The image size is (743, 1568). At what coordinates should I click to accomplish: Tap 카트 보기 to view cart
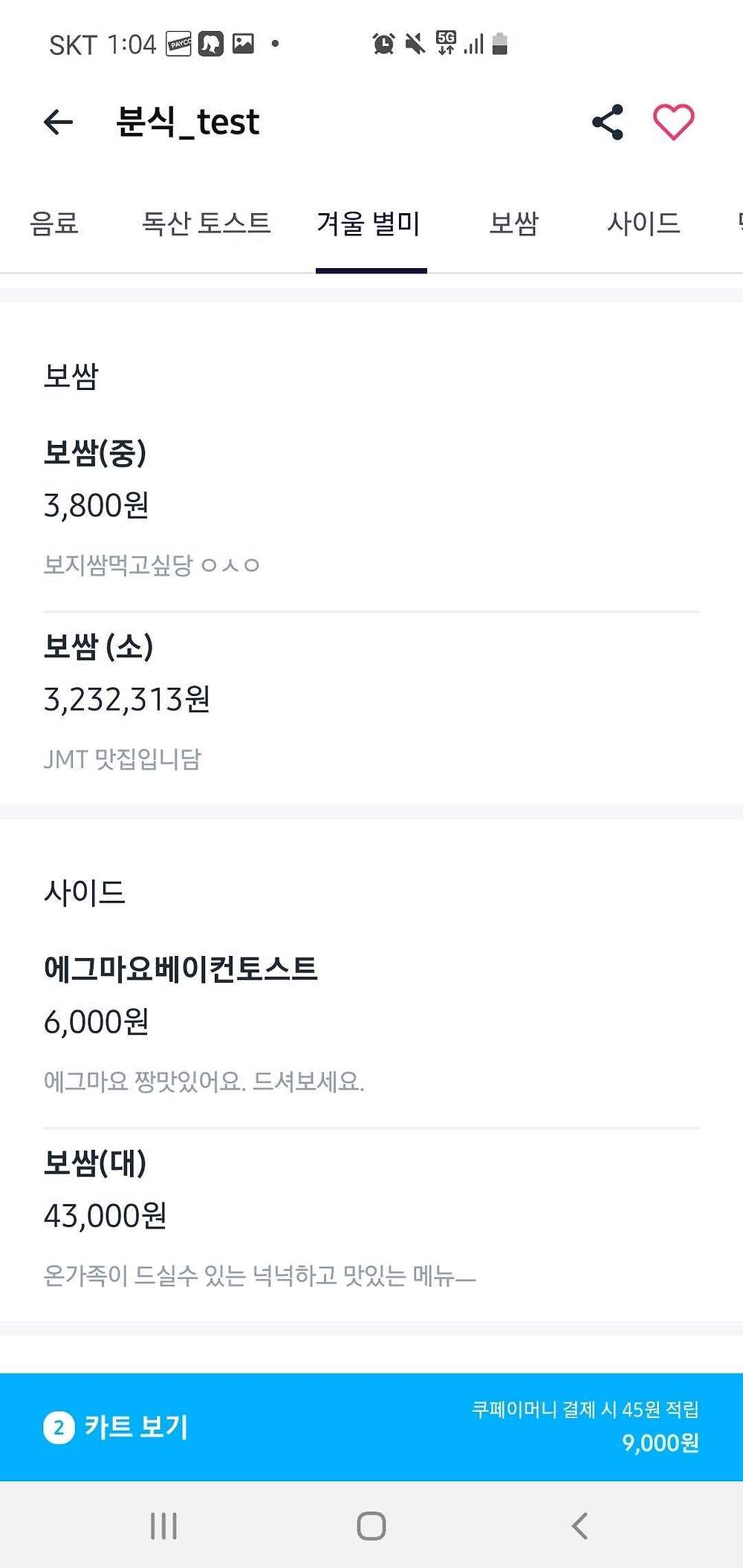(137, 1426)
